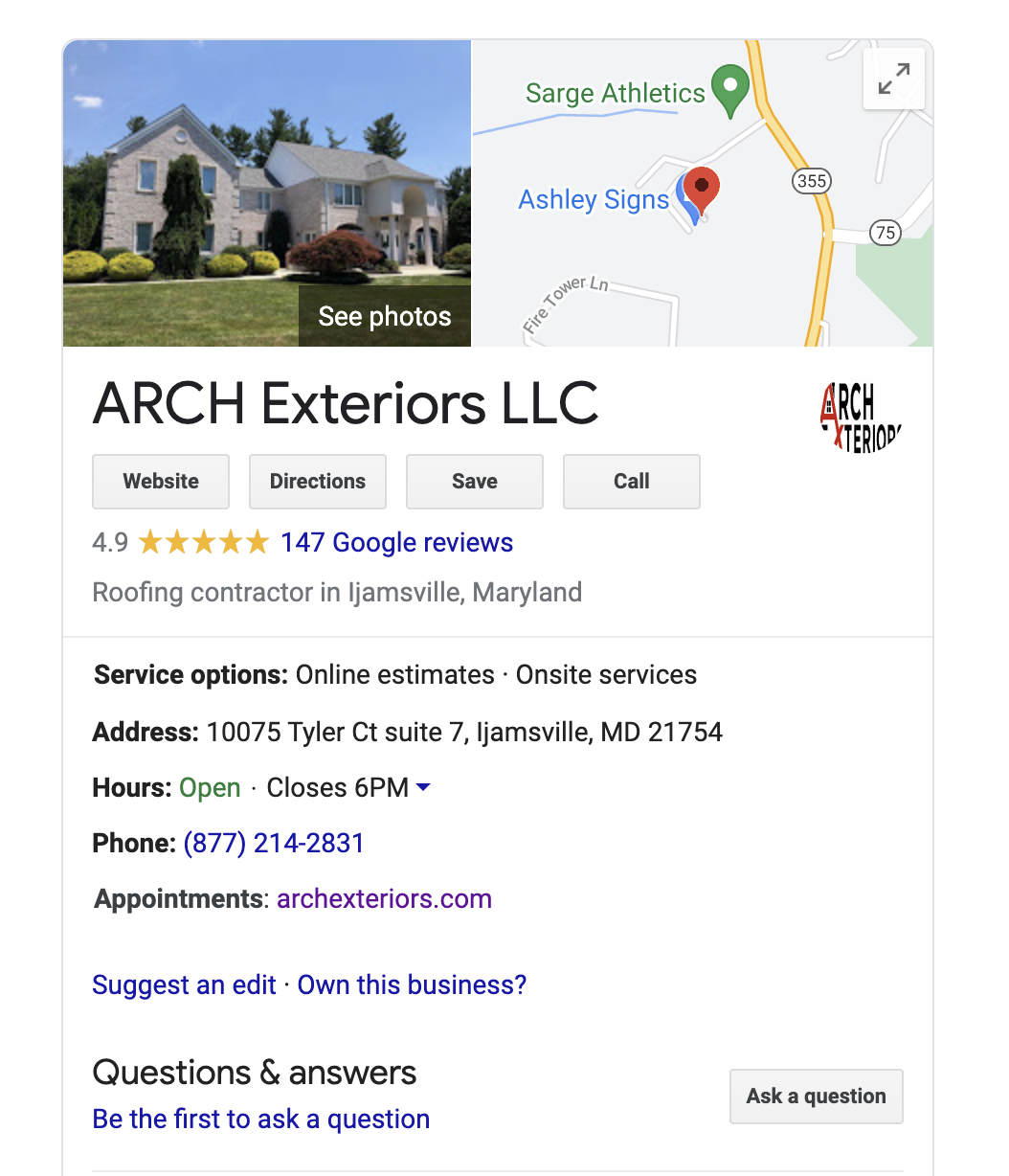Save this business listing
This screenshot has height=1176, width=1009.
[x=475, y=482]
